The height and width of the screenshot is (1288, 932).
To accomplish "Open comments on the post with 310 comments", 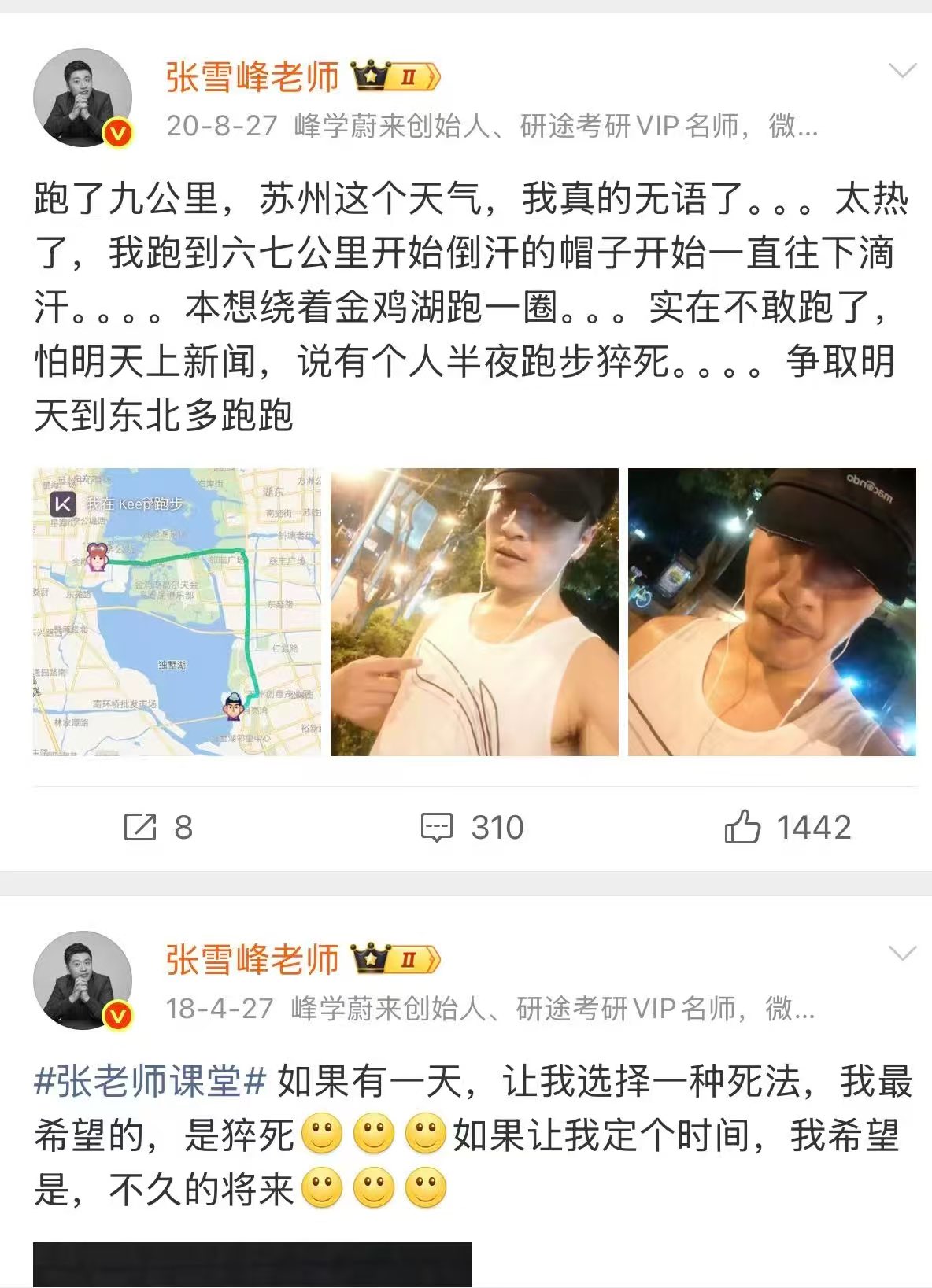I will 472,828.
